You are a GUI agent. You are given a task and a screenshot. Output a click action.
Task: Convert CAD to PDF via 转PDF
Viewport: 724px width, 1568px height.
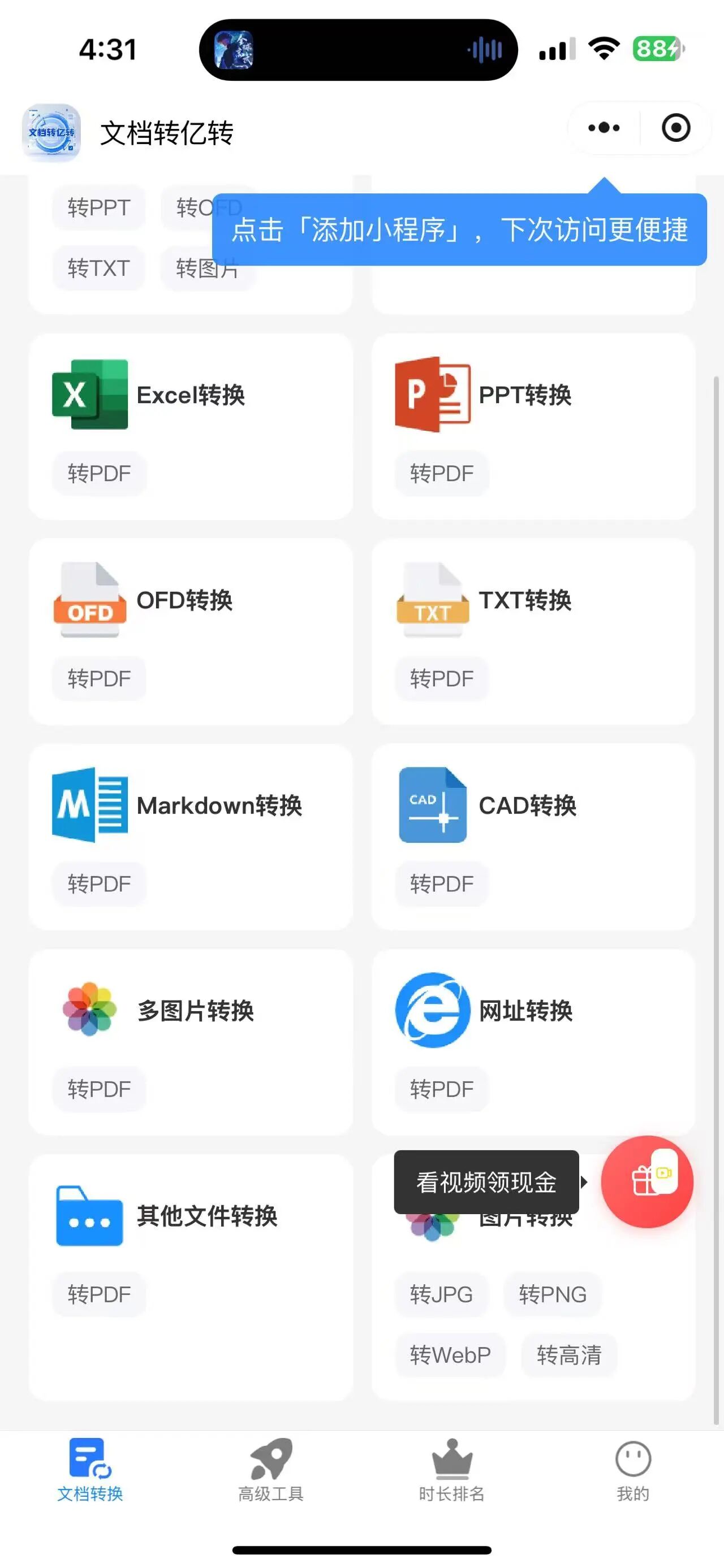coord(441,883)
